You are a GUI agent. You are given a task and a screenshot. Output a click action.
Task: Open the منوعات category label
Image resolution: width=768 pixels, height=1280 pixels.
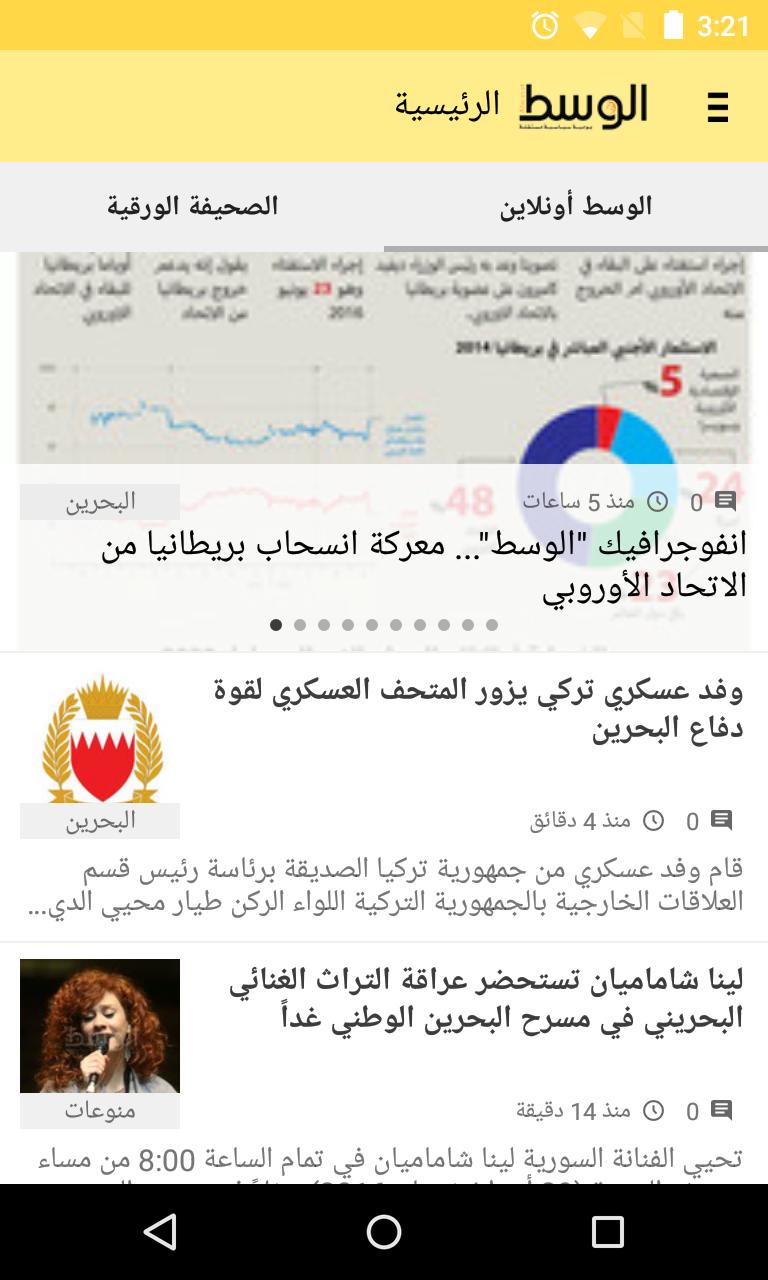pos(99,1110)
